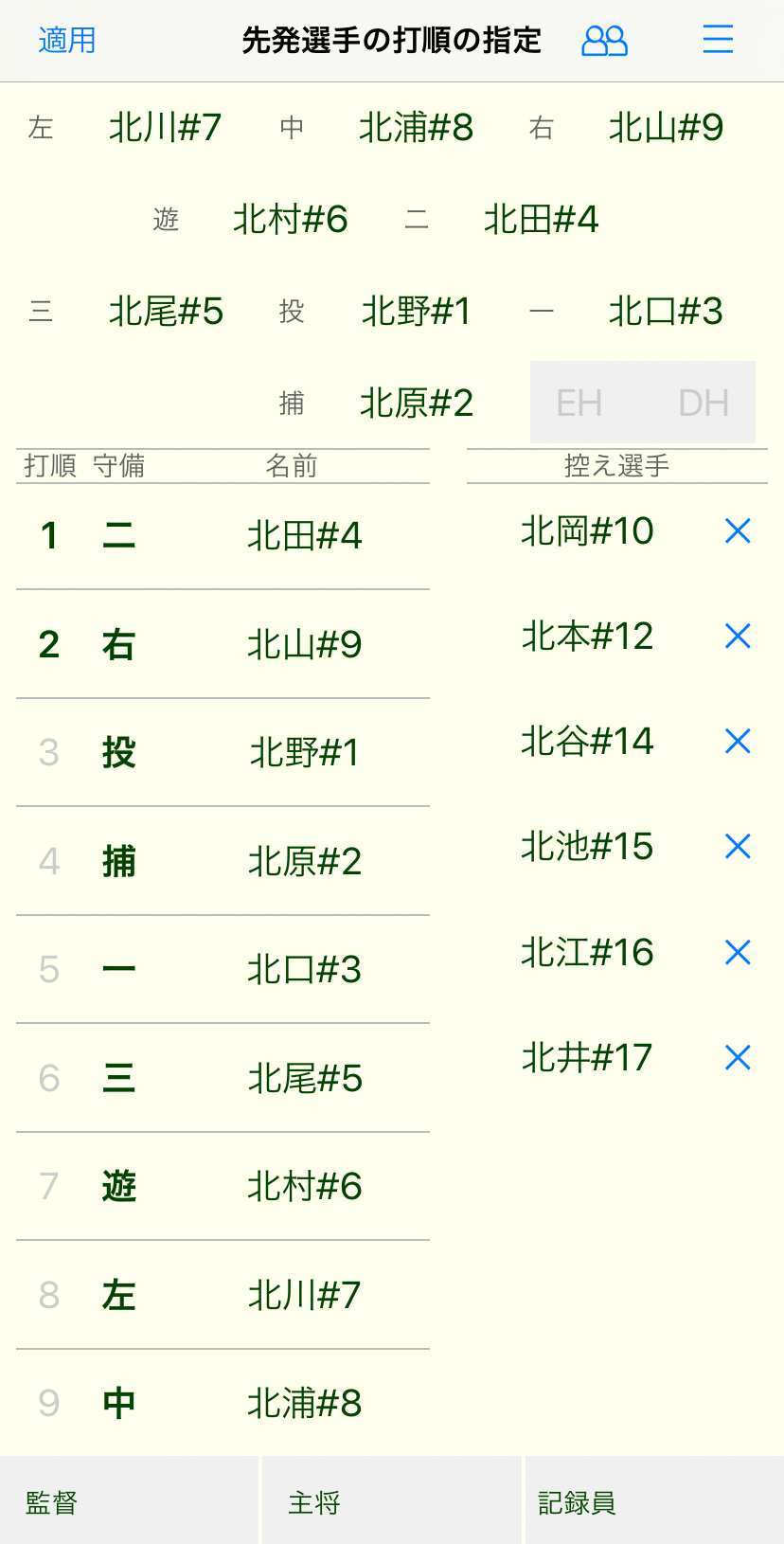Select batting order row 3 北野#1
Viewport: 784px width, 1544px height.
coord(223,753)
